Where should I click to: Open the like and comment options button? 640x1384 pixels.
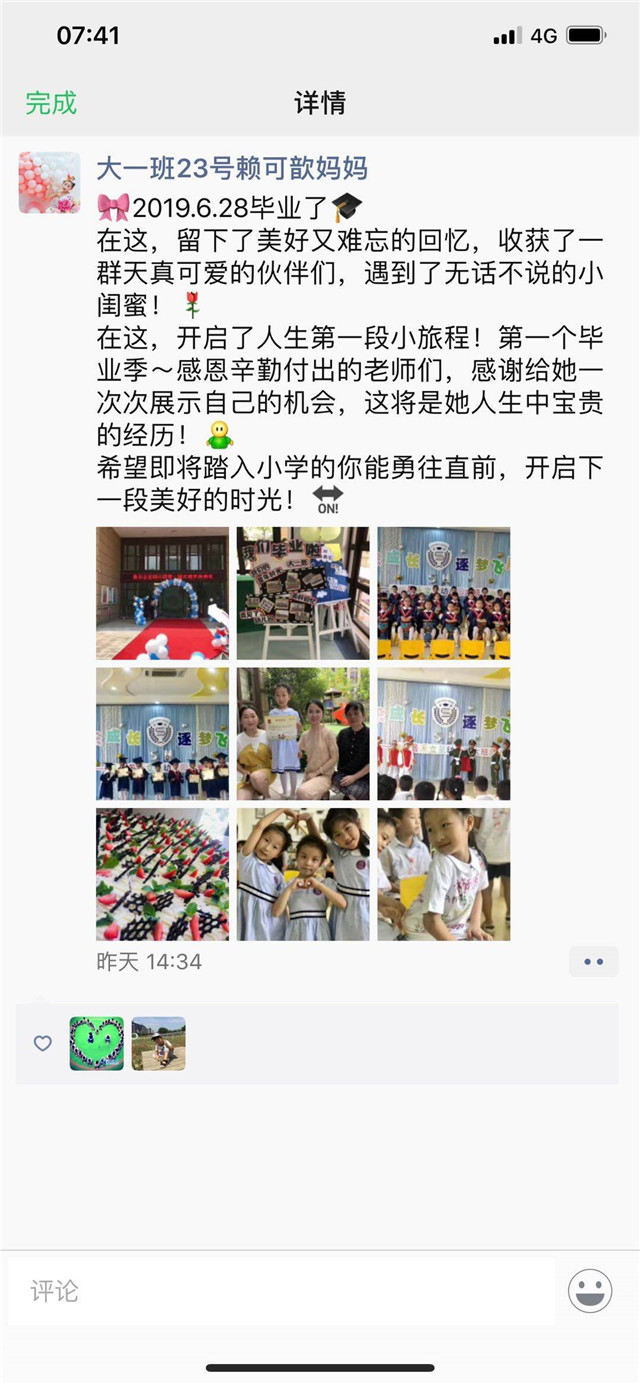coord(593,962)
